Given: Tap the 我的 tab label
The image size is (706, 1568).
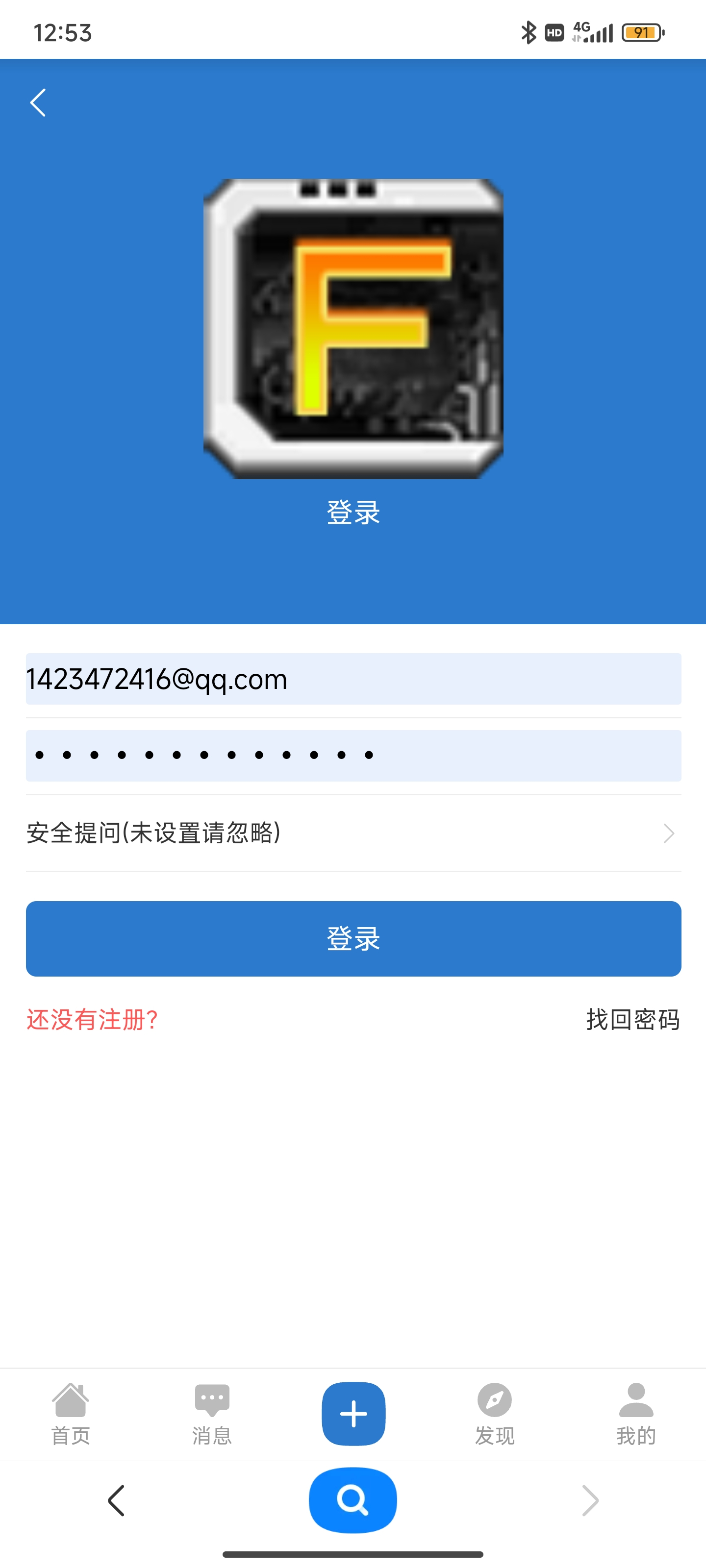Looking at the screenshot, I should tap(636, 1437).
